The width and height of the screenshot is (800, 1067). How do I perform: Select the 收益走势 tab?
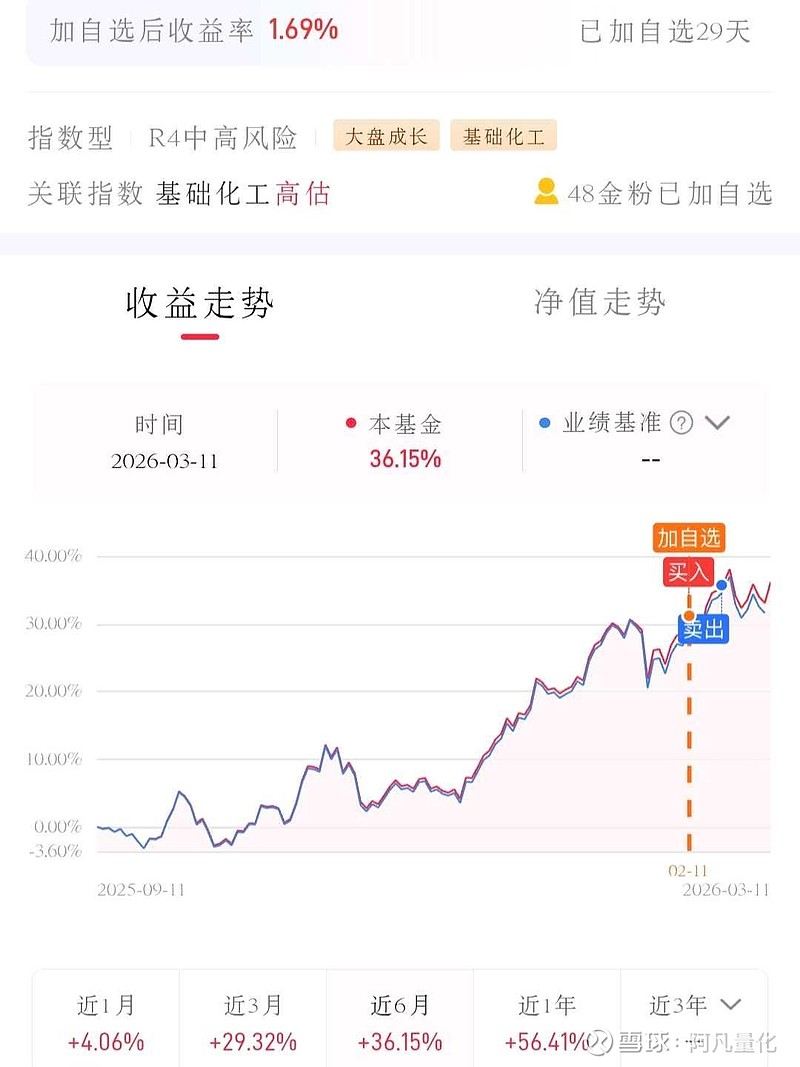point(200,303)
